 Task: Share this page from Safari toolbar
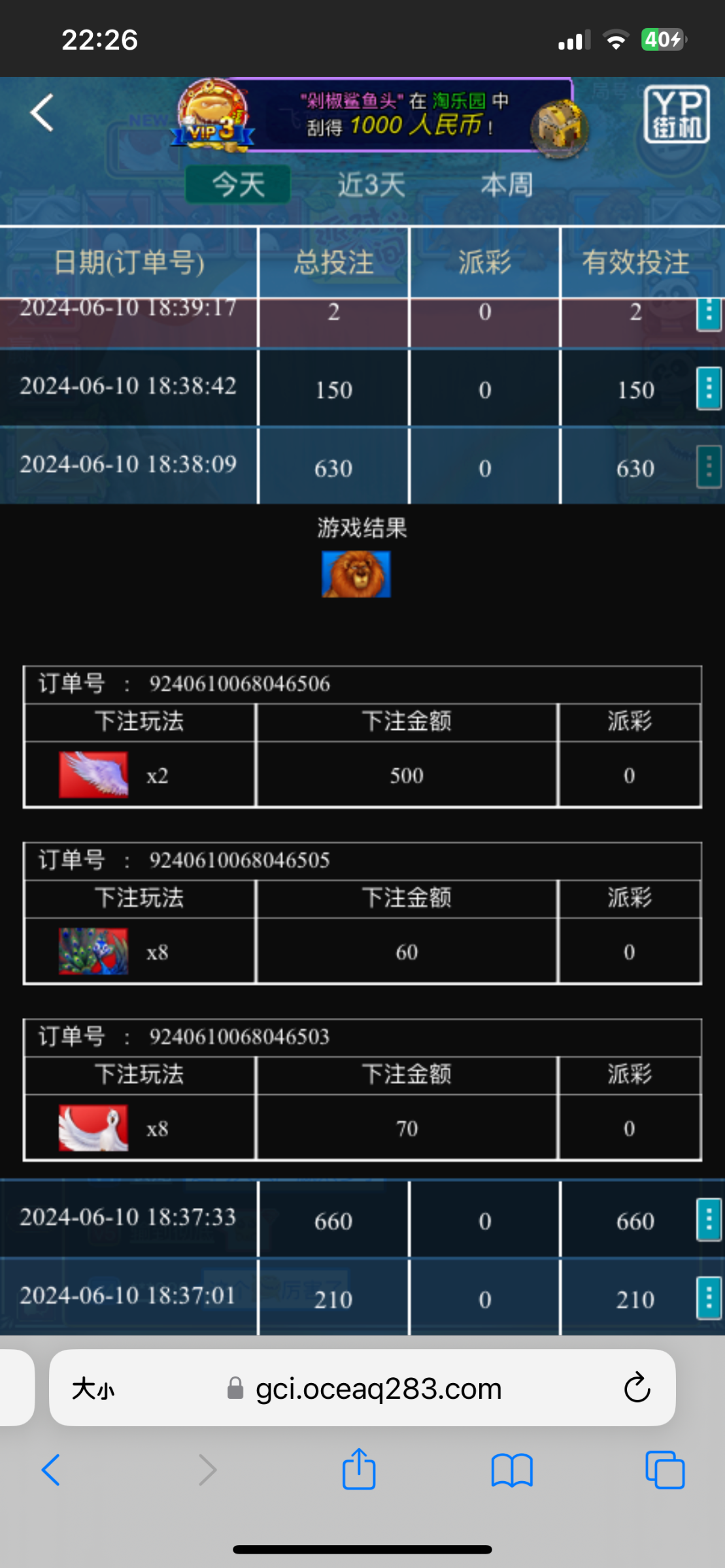tap(359, 1470)
